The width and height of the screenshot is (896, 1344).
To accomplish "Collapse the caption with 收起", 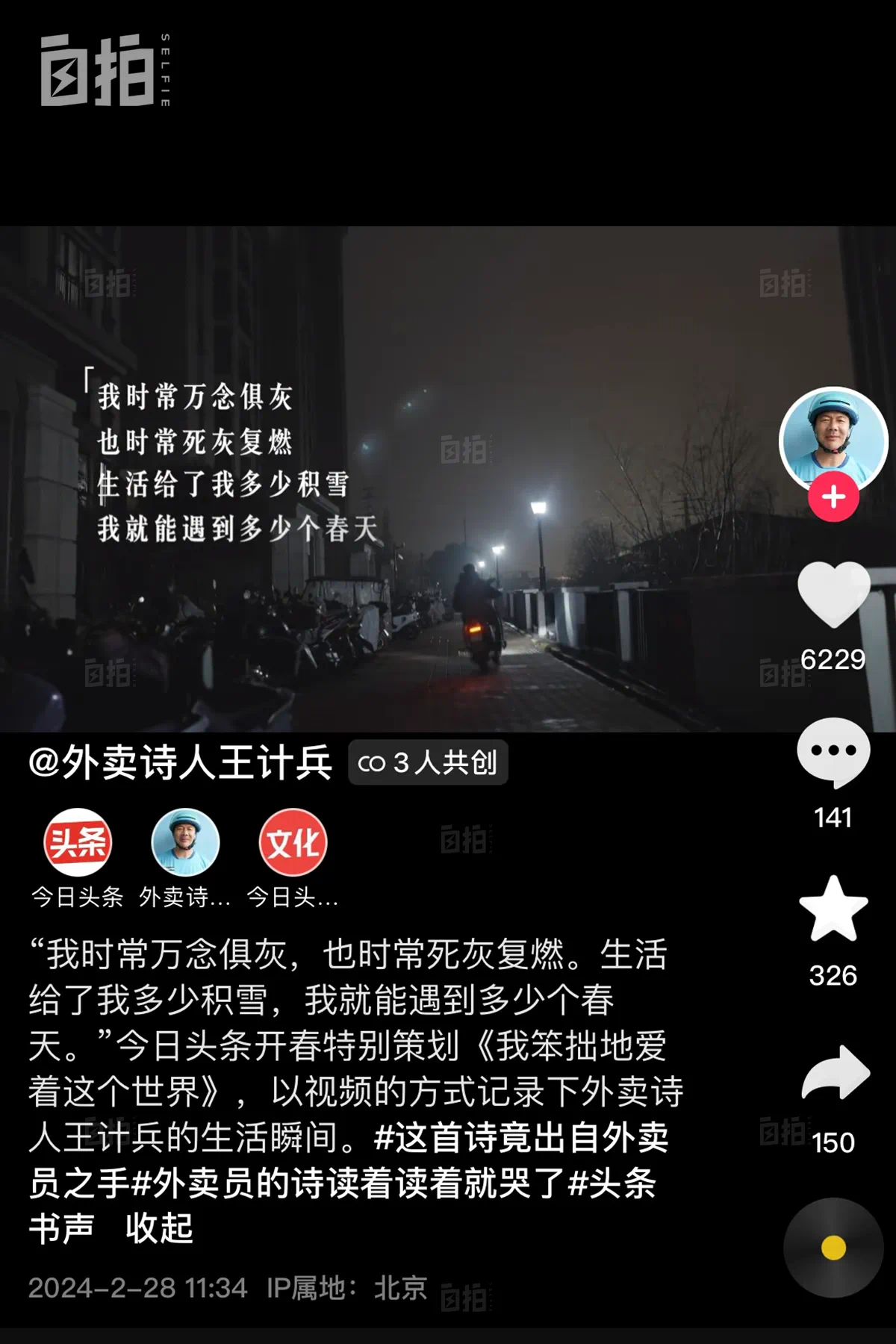I will pyautogui.click(x=159, y=1228).
